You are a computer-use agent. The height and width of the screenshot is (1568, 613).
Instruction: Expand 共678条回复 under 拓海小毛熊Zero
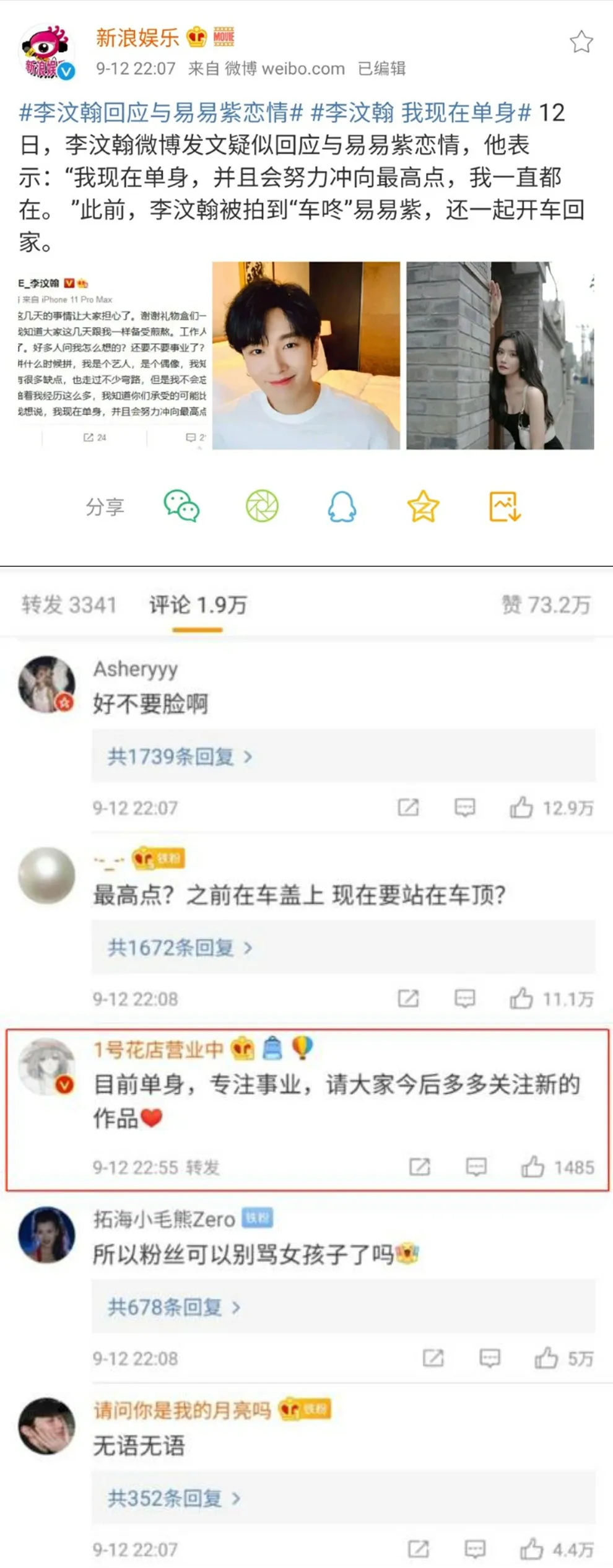tap(174, 1307)
